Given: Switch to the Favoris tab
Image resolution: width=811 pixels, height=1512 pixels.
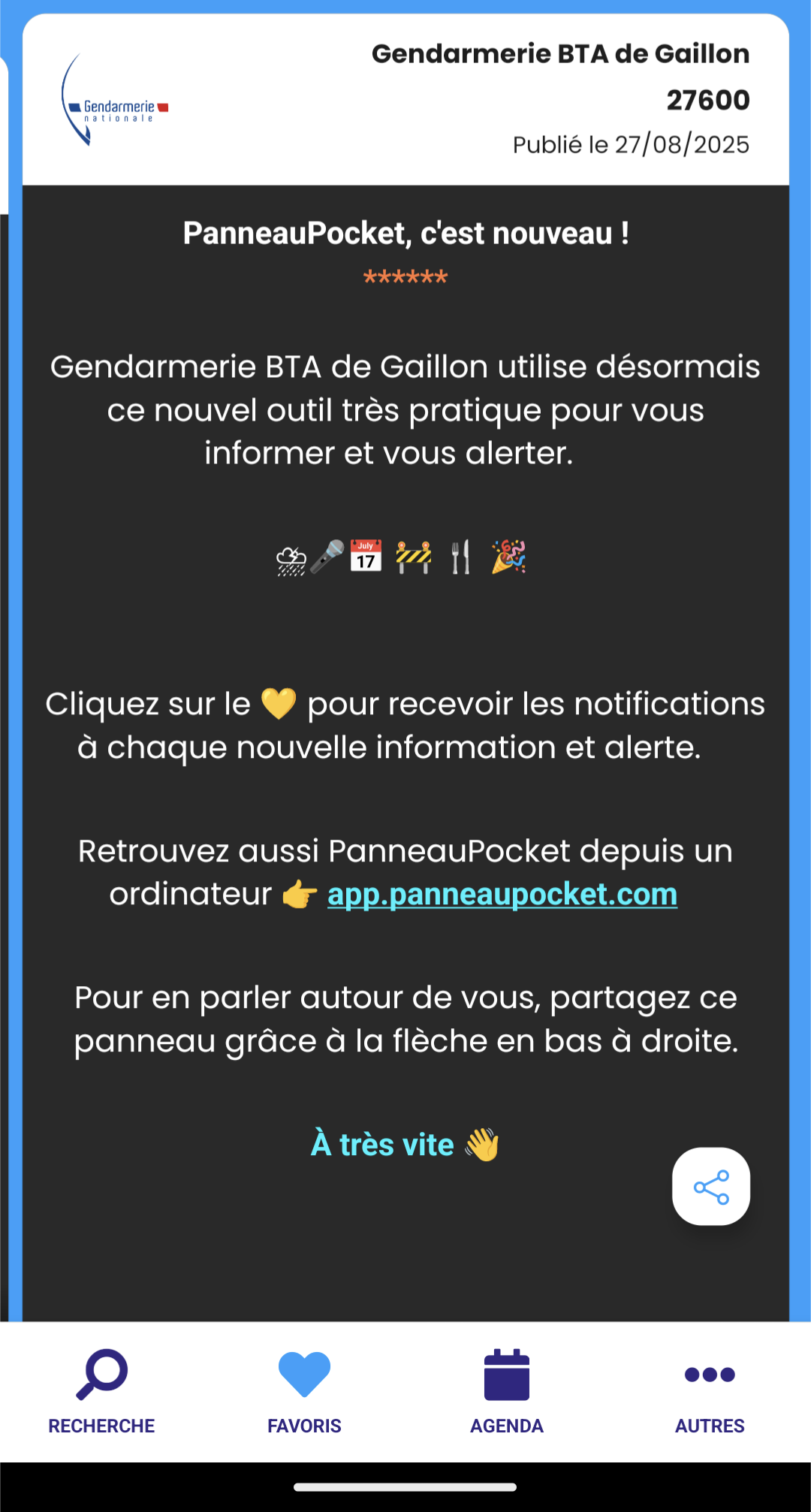Looking at the screenshot, I should tap(304, 1392).
